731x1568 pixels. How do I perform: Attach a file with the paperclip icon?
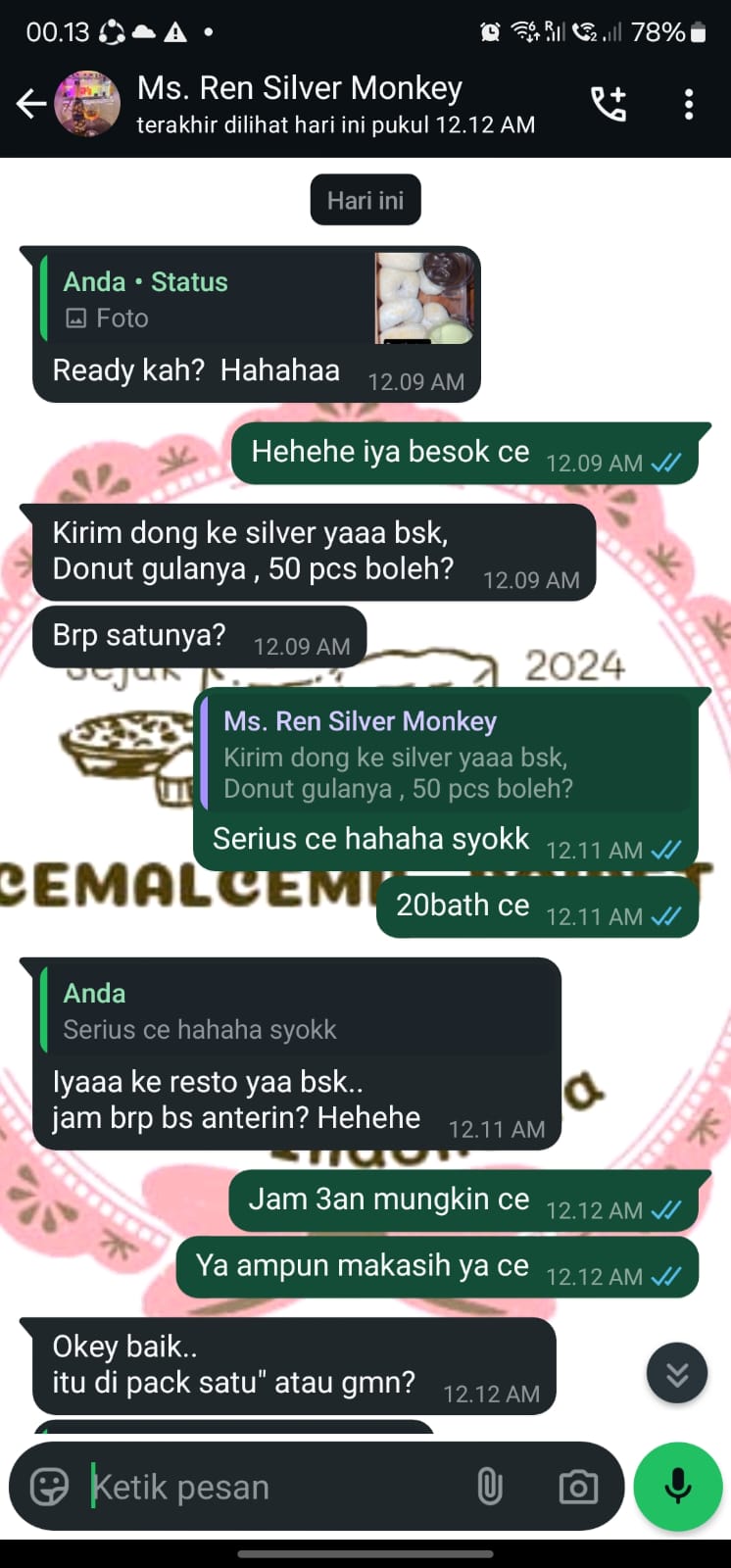pos(490,1487)
